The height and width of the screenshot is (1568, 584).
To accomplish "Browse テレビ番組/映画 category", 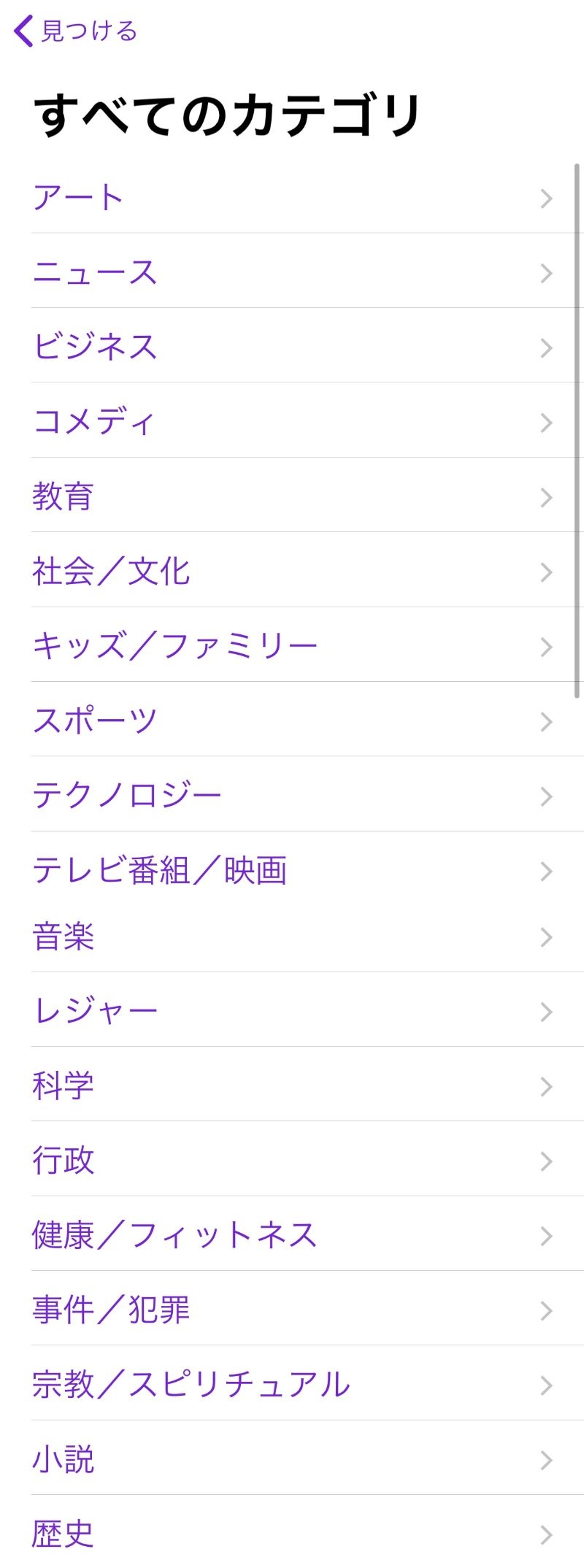I will pos(159,870).
